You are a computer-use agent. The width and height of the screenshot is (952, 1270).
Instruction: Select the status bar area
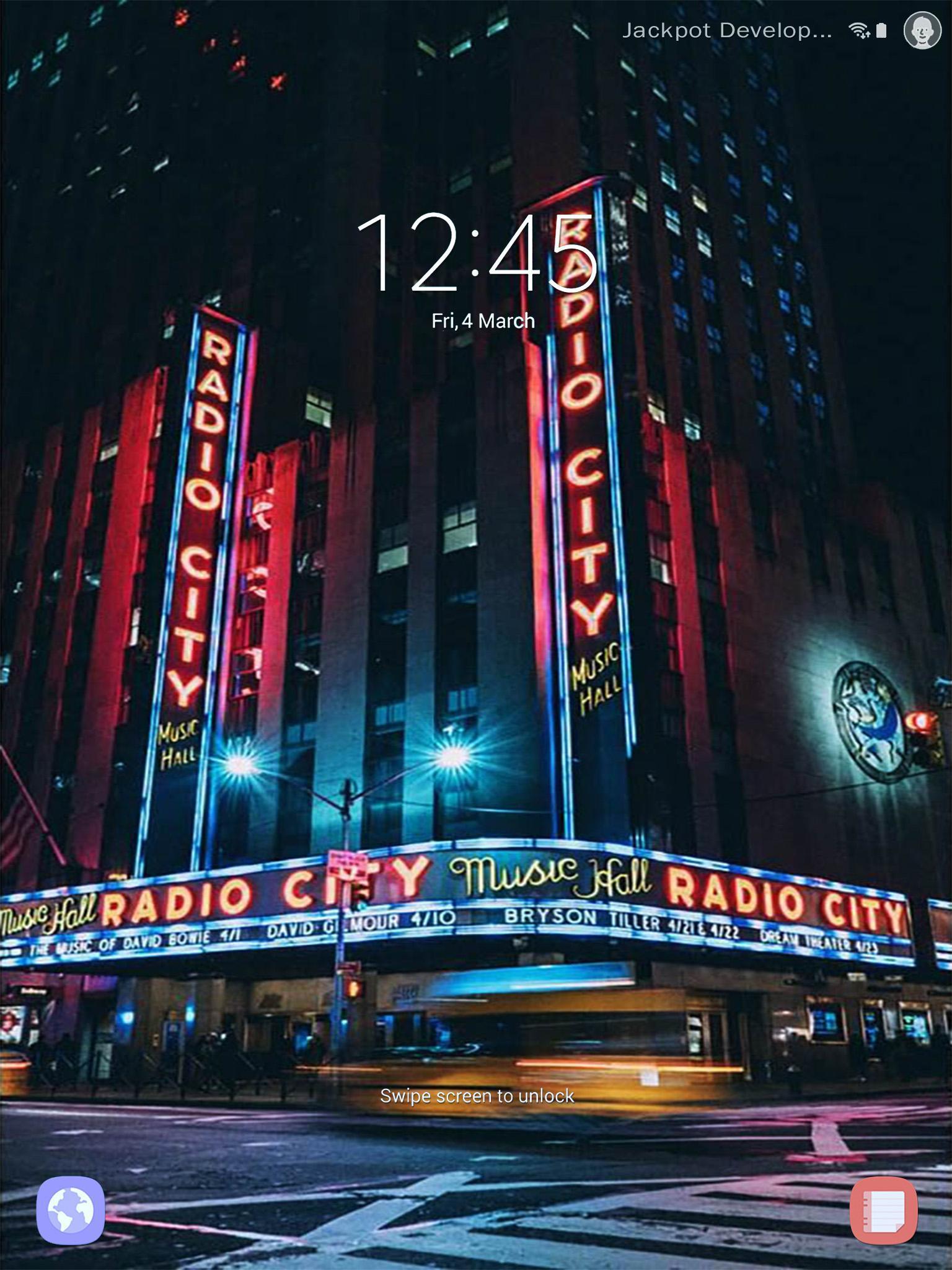[476, 29]
